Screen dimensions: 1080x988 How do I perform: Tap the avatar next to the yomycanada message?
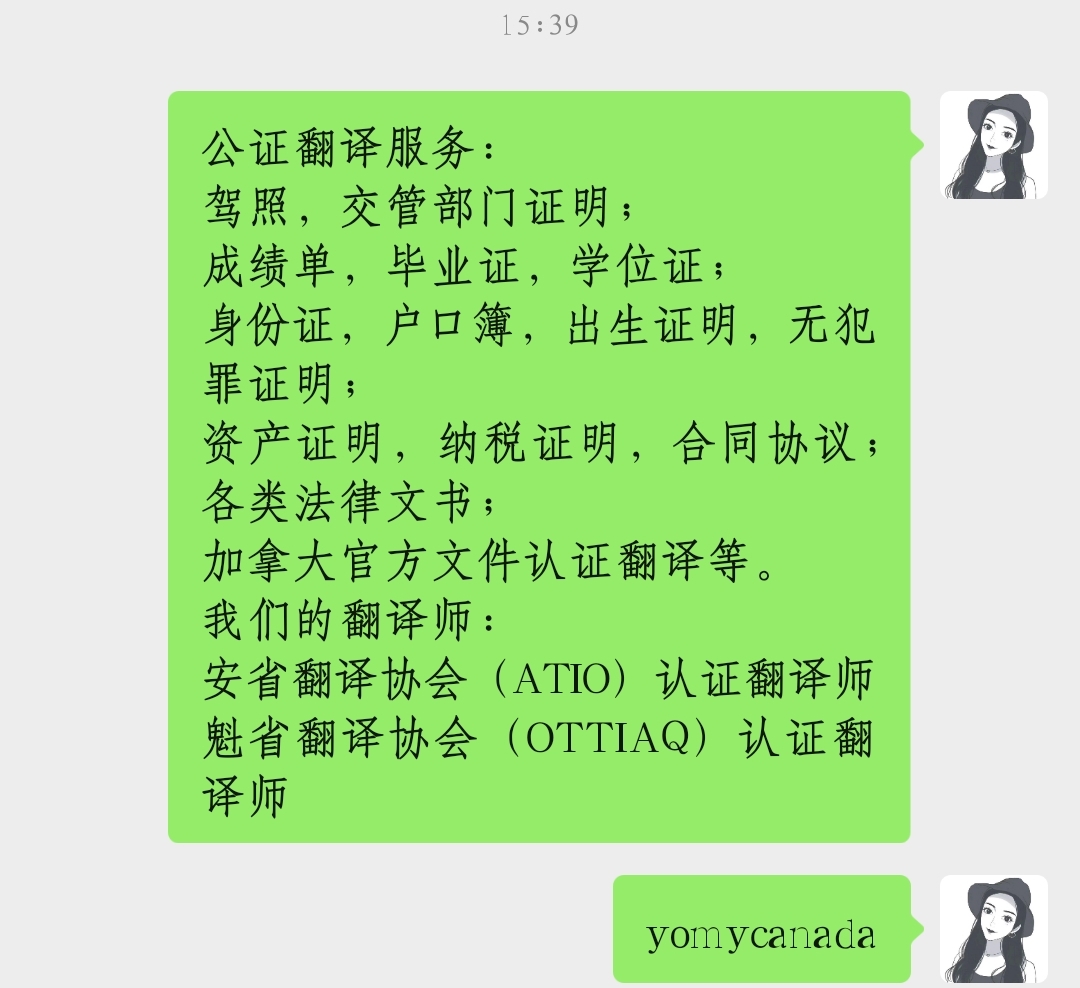[x=993, y=929]
